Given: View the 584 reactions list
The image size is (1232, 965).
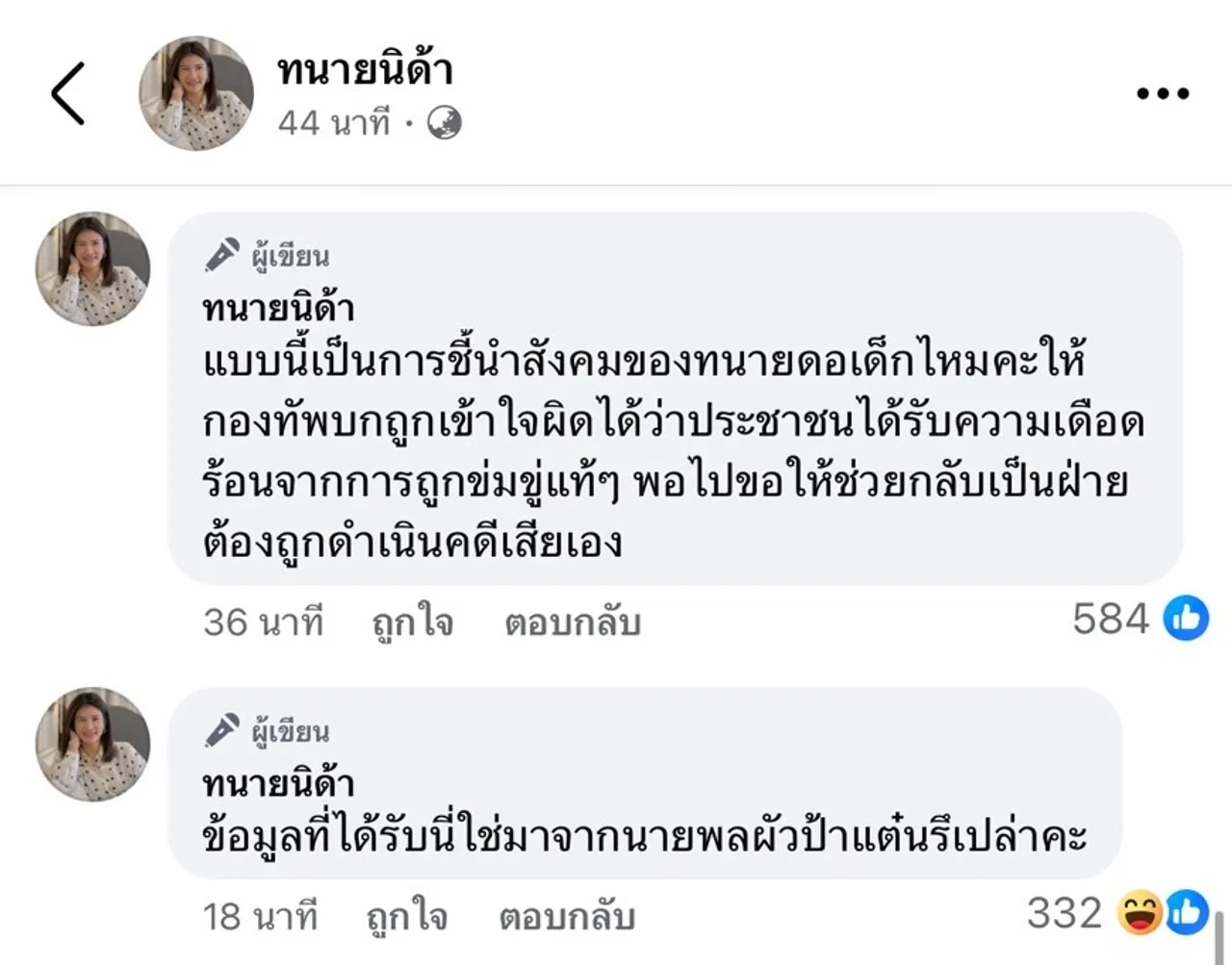Looking at the screenshot, I should click(x=1141, y=619).
